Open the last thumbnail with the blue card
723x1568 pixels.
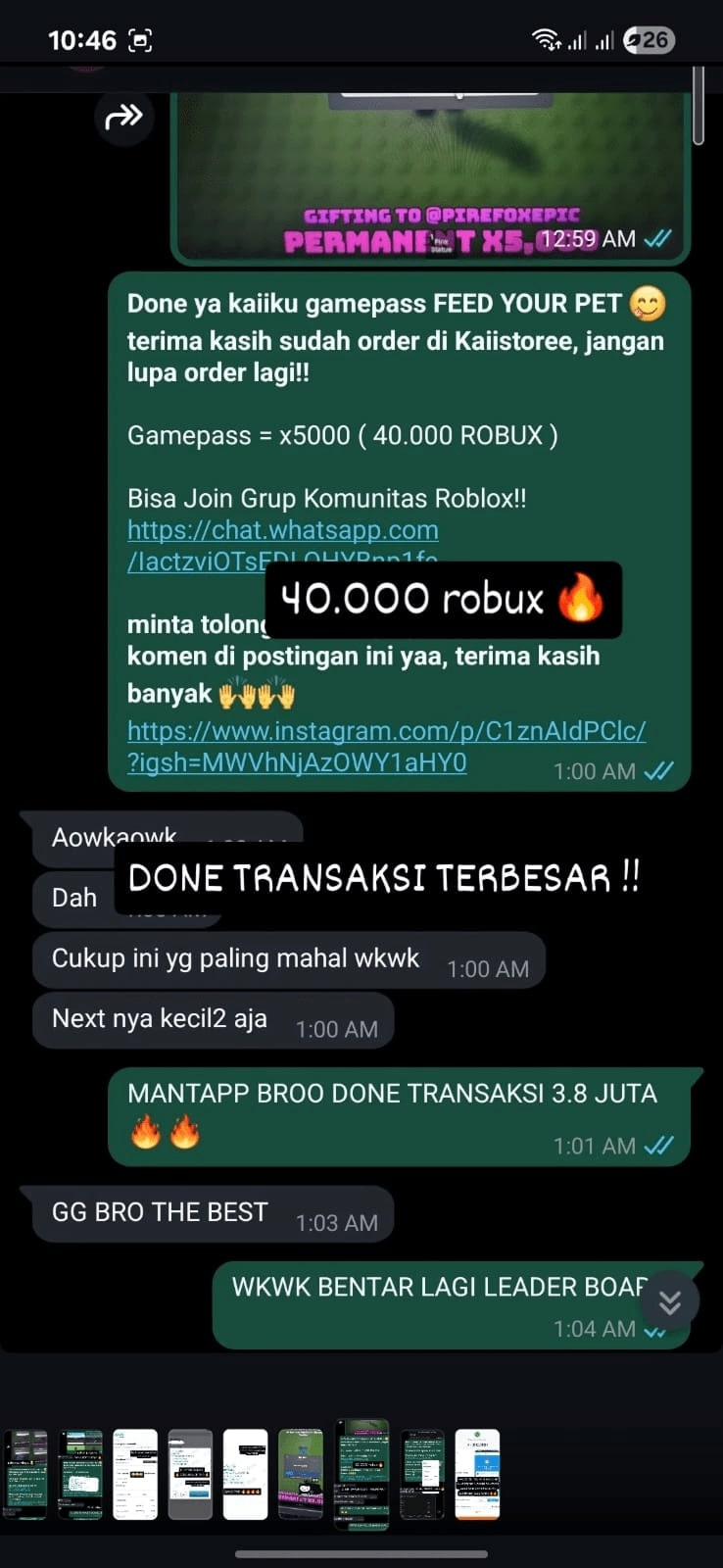pyautogui.click(x=477, y=1473)
